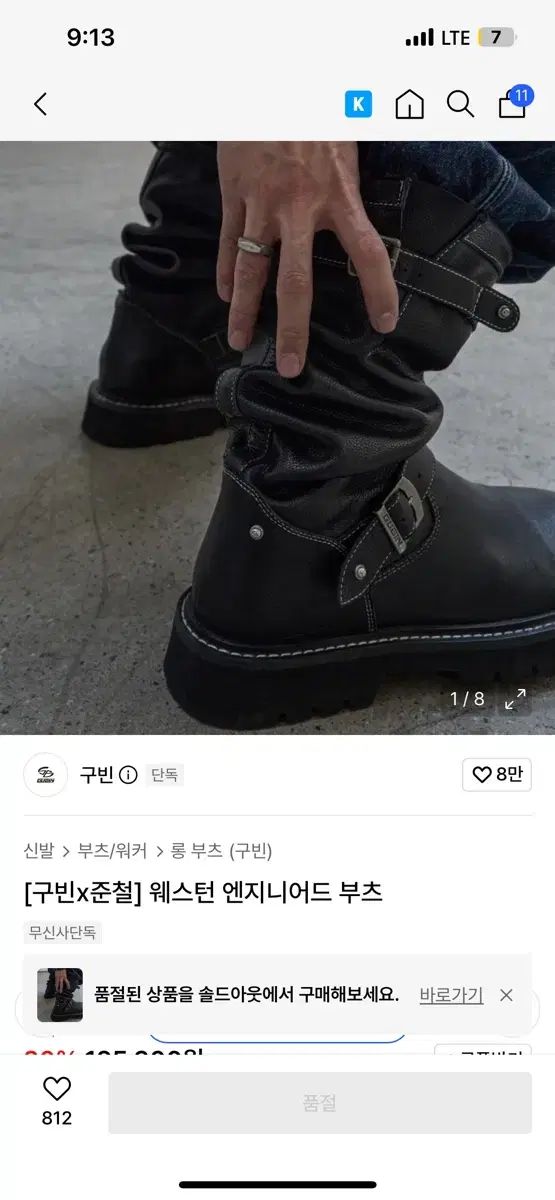The image size is (555, 1200).
Task: Expand the product image to fullscreen
Action: [x=515, y=699]
